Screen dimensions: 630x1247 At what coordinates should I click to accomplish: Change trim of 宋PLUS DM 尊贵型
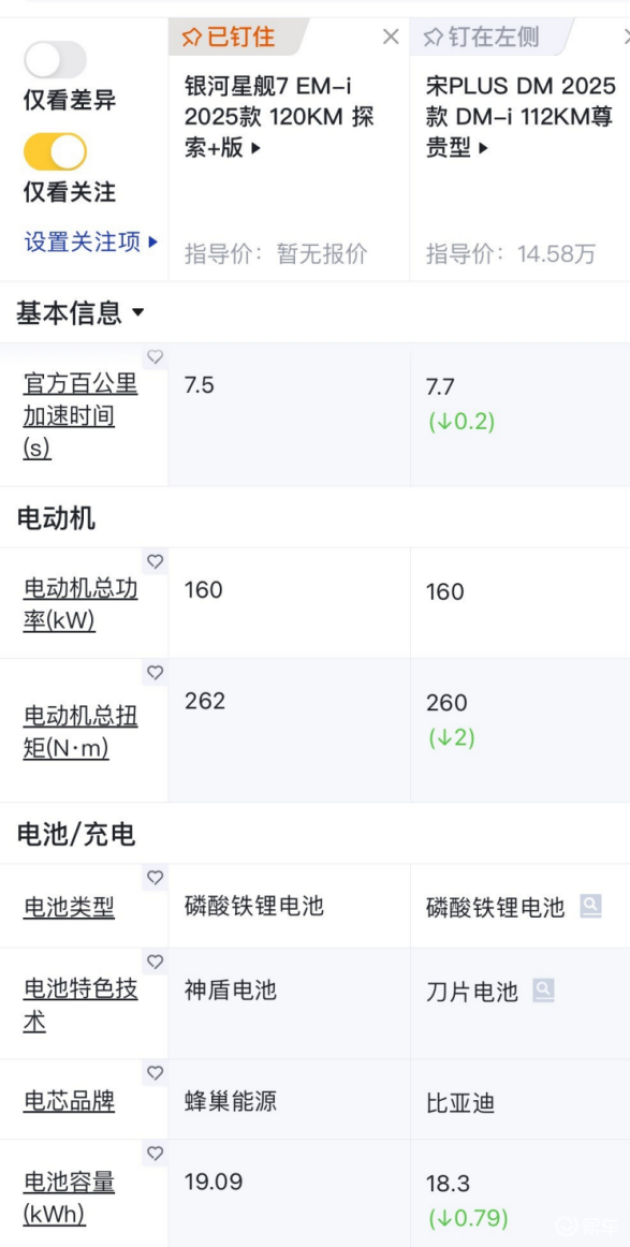click(483, 149)
